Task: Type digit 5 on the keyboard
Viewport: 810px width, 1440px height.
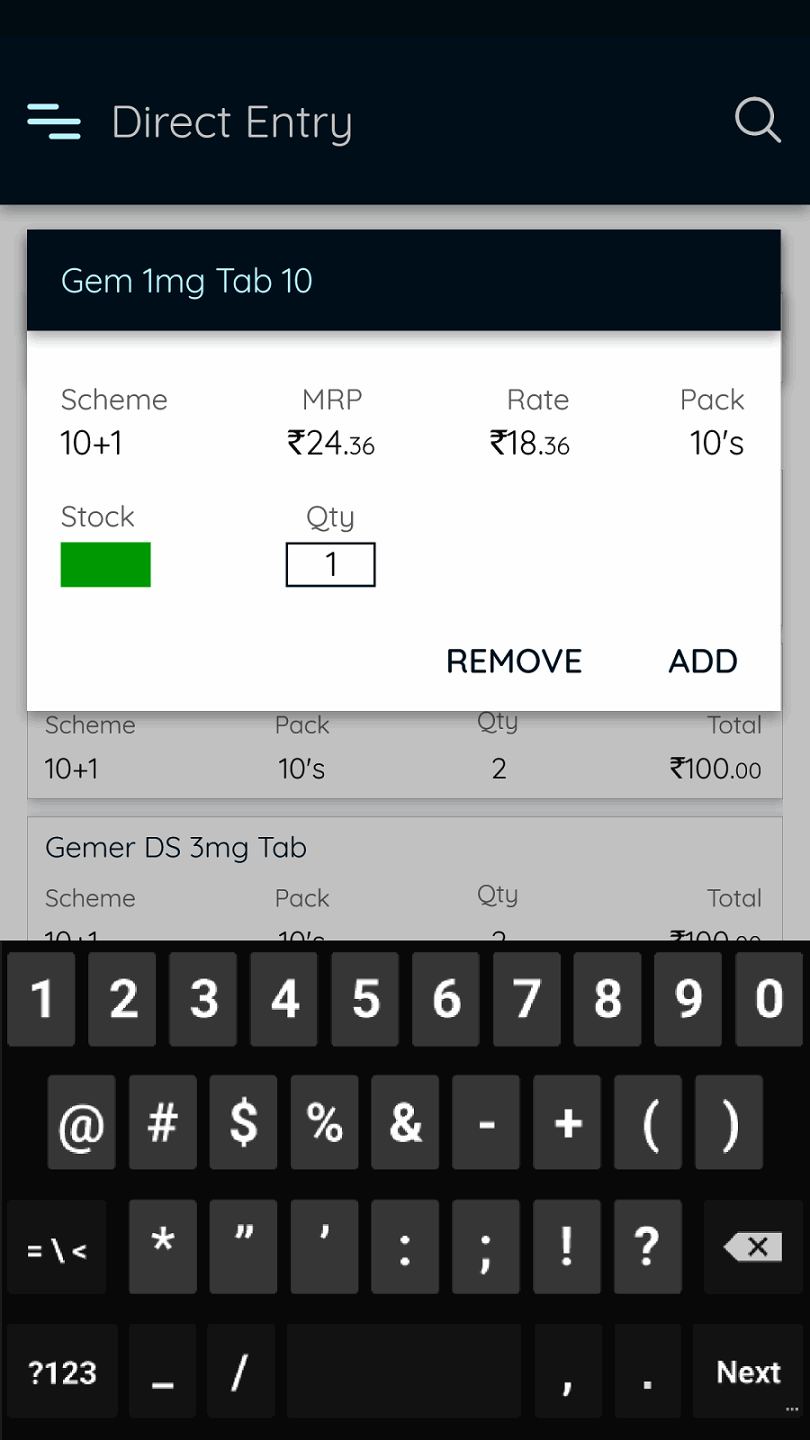Action: [365, 999]
